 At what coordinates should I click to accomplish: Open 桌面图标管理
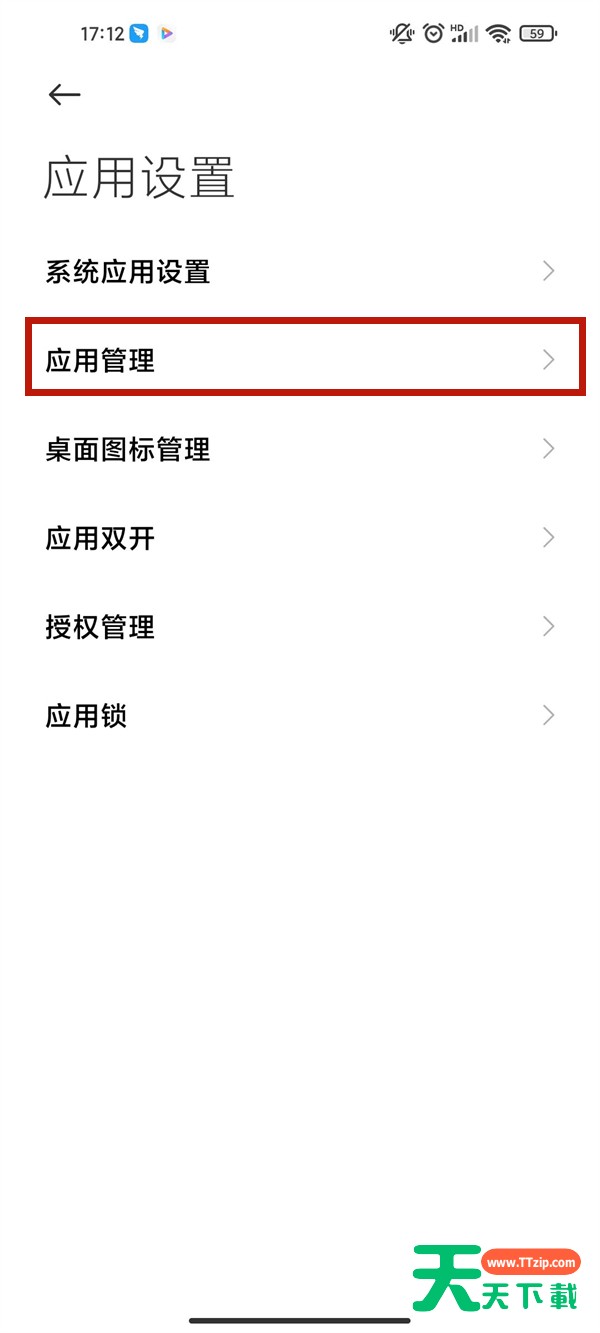pos(300,449)
